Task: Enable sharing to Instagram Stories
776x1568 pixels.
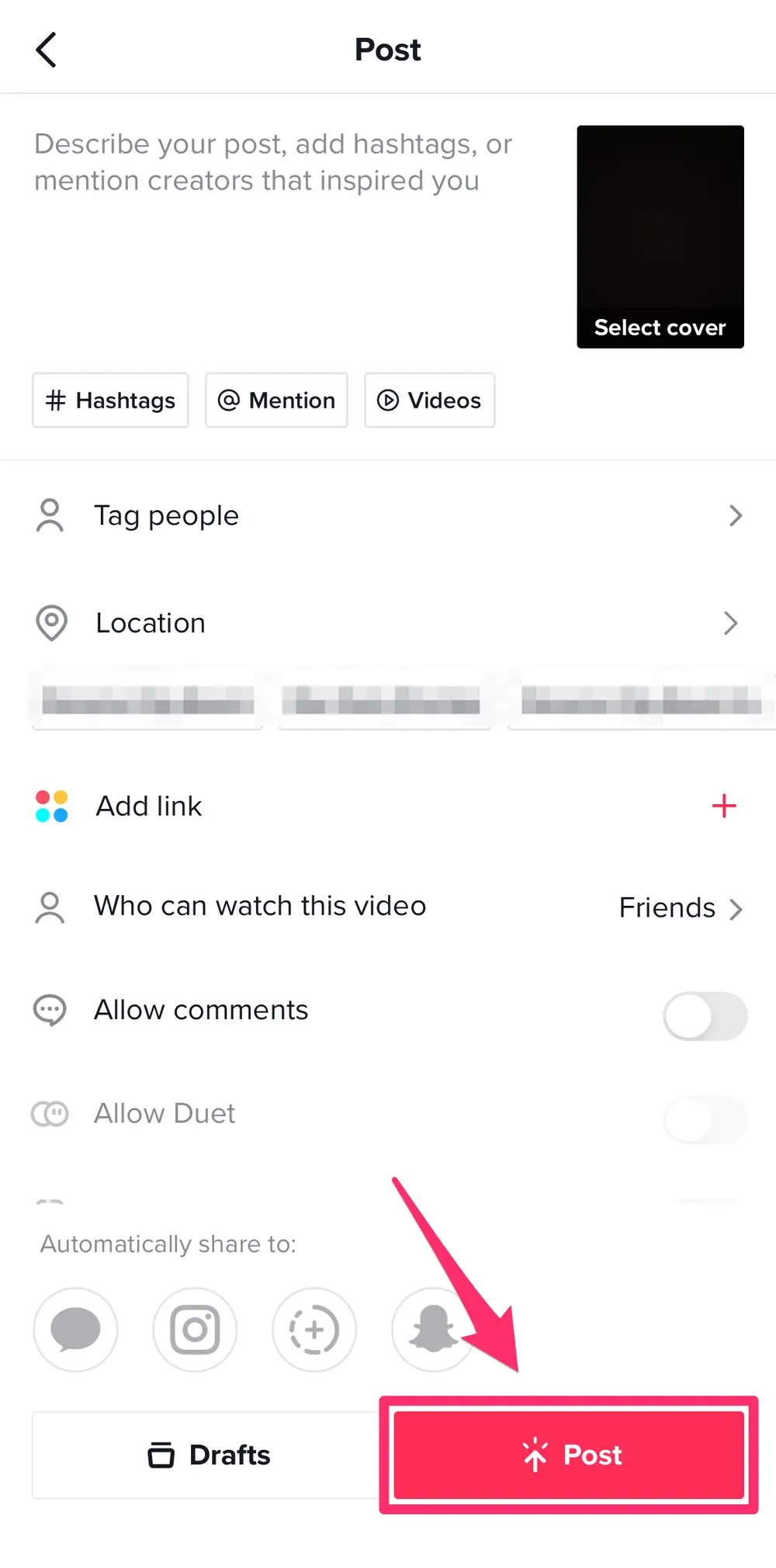Action: [314, 1329]
